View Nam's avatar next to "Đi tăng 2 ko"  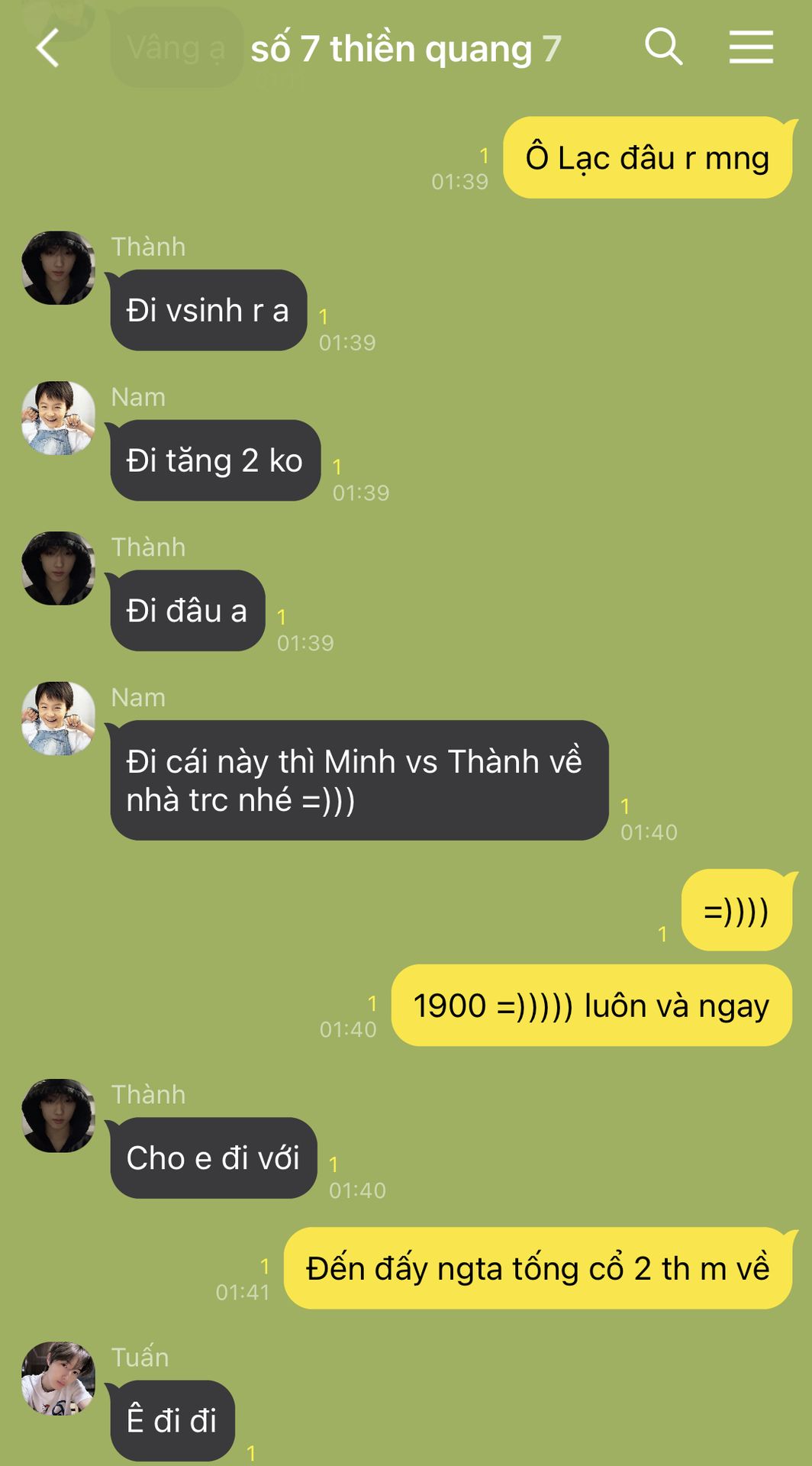tap(58, 418)
